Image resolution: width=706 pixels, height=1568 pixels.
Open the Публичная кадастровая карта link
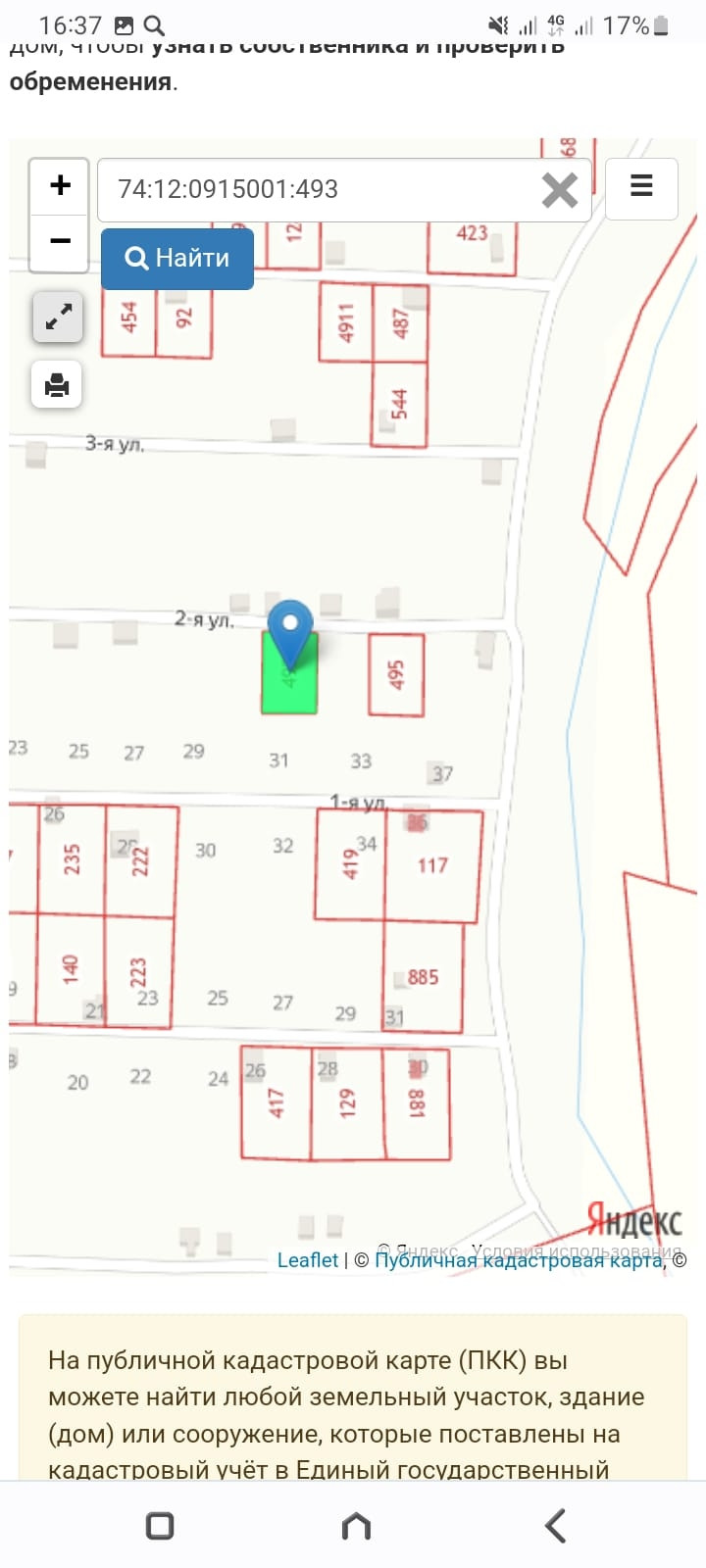[518, 1260]
